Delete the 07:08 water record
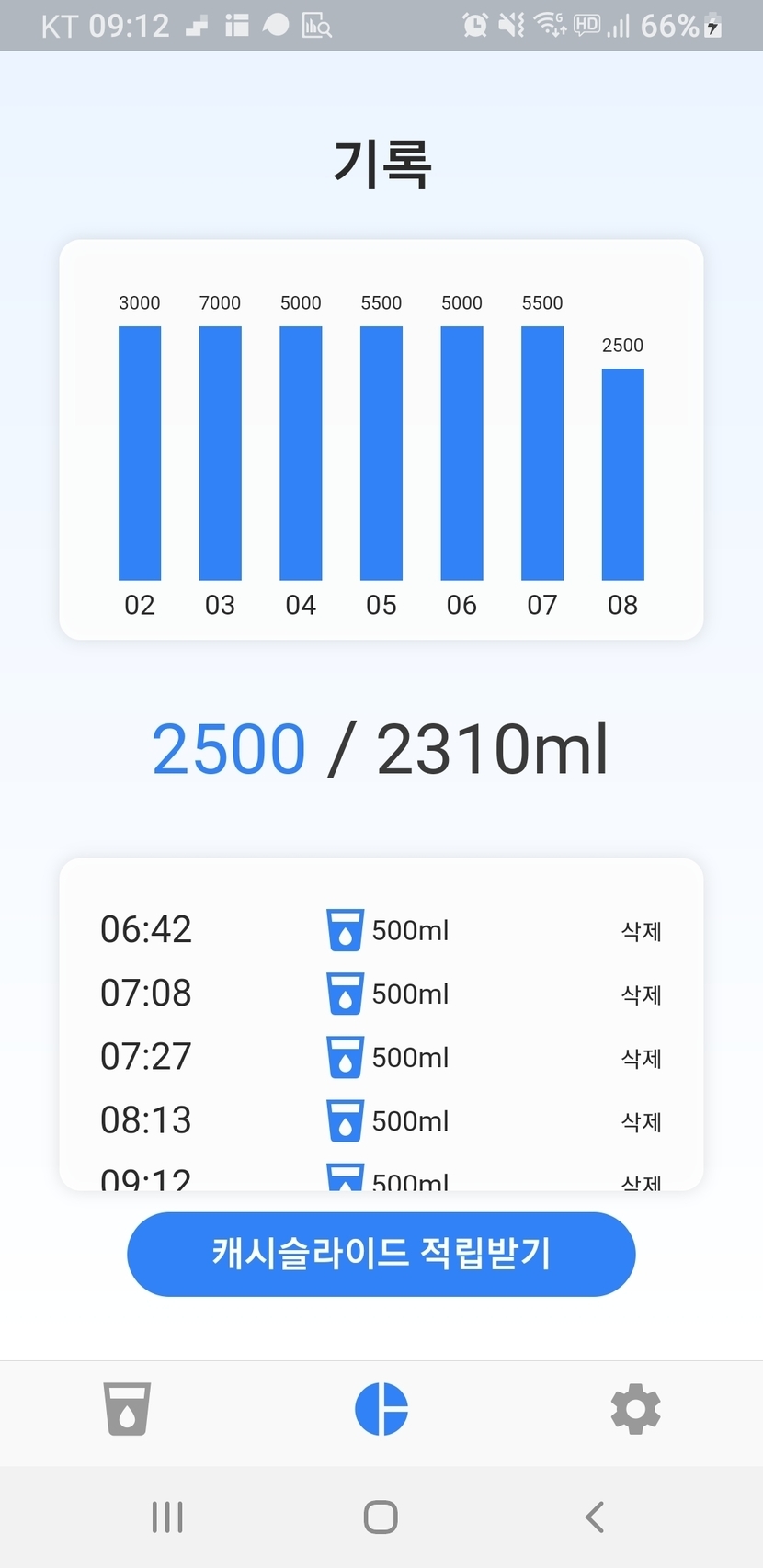 pos(641,994)
